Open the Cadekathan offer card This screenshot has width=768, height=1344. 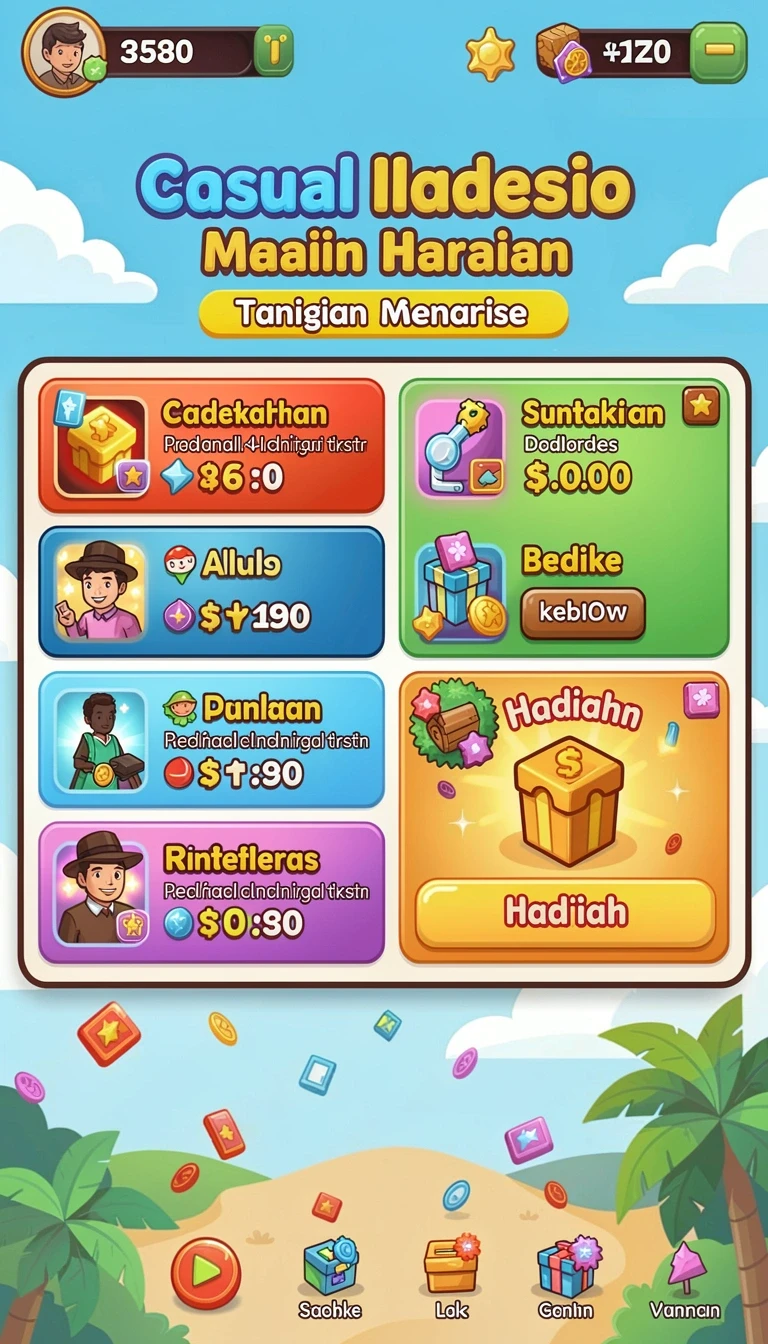[211, 446]
